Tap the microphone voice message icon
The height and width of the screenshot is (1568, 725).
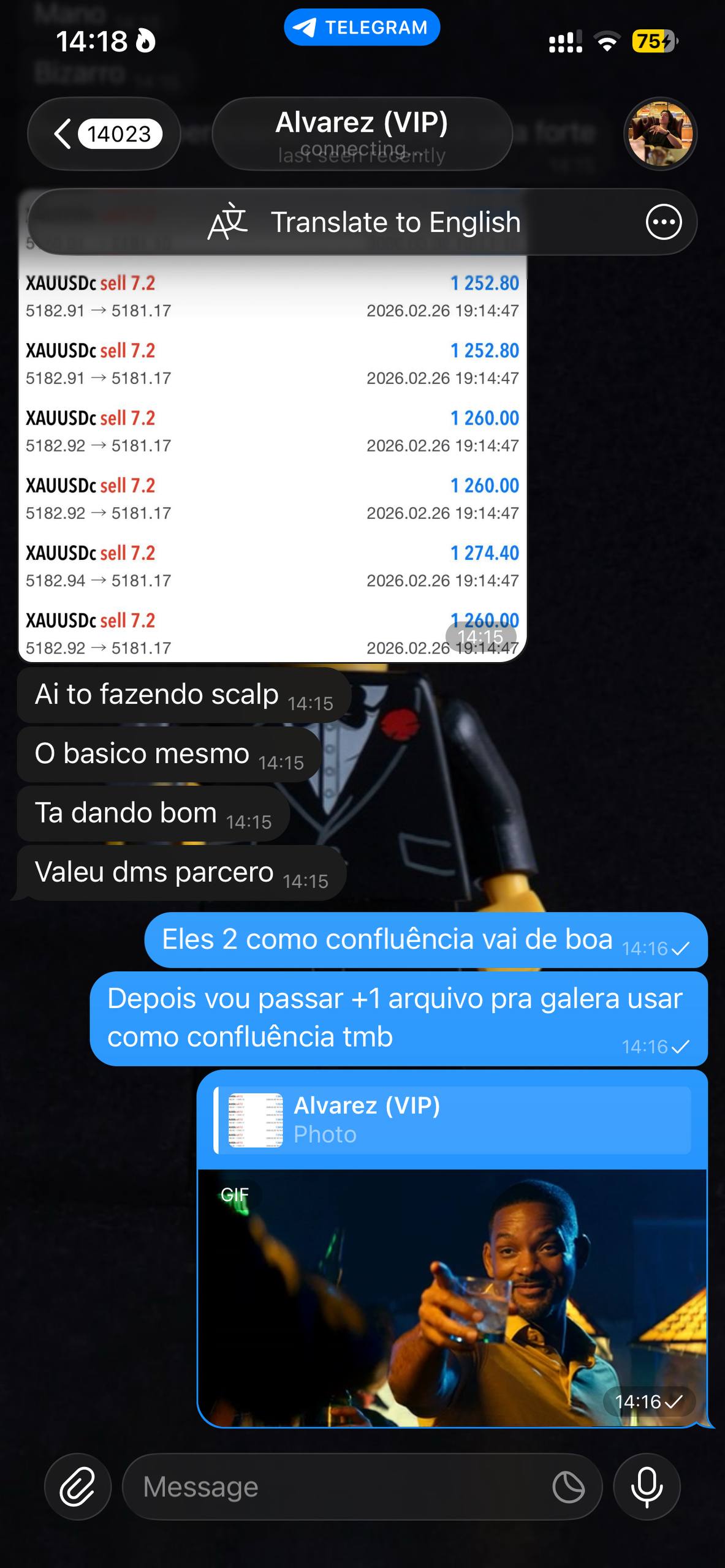(x=647, y=1487)
